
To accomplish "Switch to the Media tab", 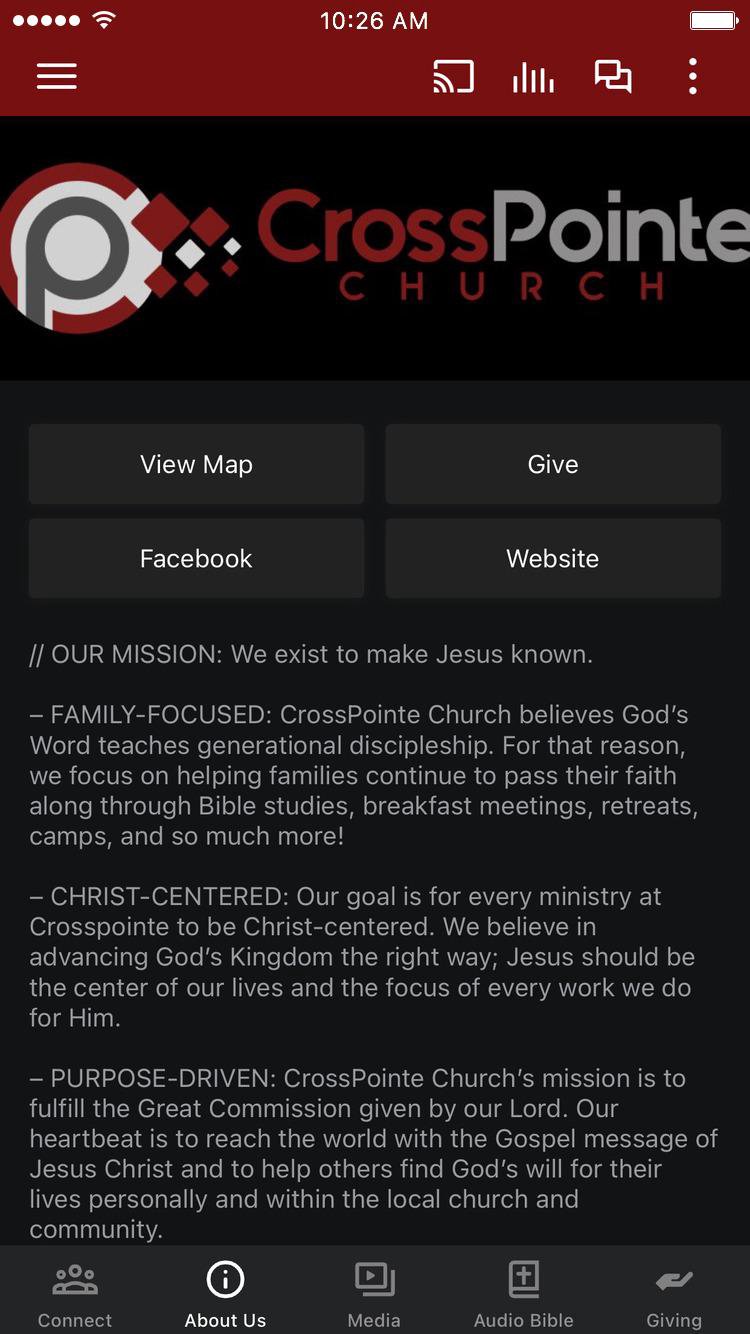I will (375, 1293).
